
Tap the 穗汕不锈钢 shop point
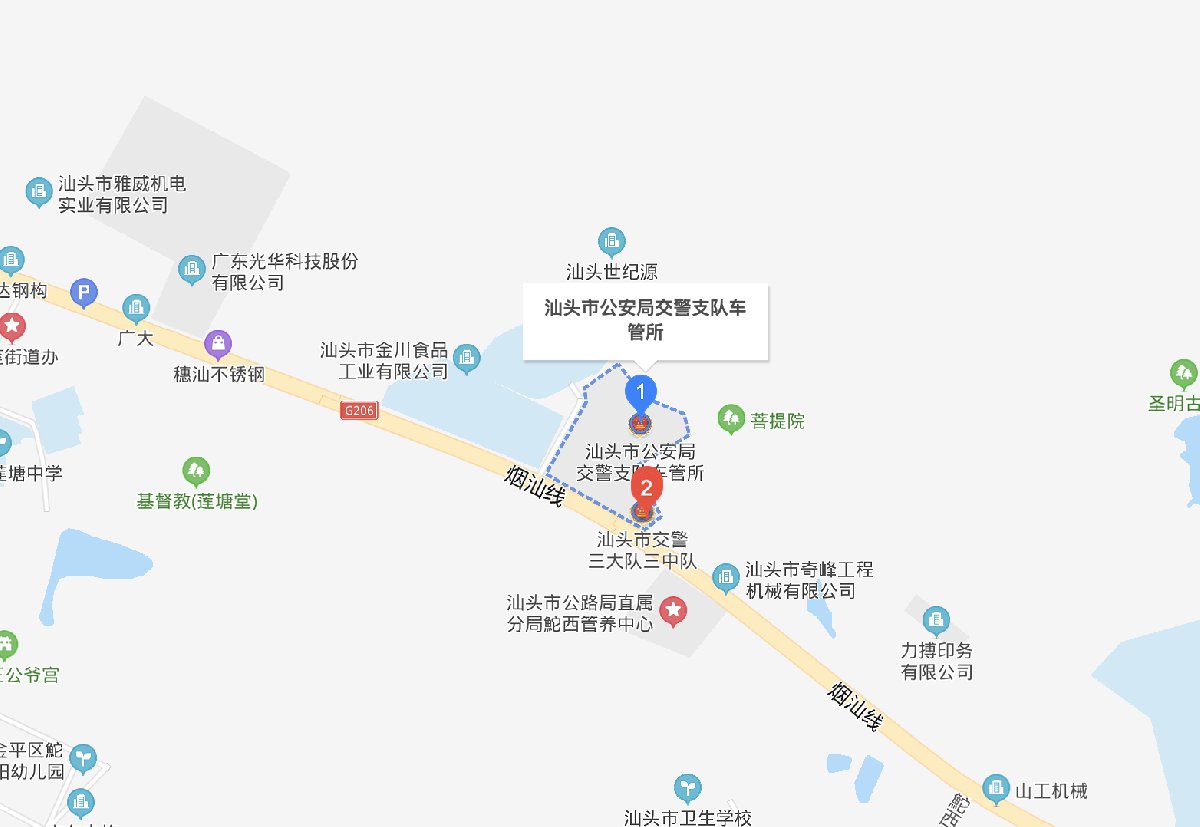(218, 346)
